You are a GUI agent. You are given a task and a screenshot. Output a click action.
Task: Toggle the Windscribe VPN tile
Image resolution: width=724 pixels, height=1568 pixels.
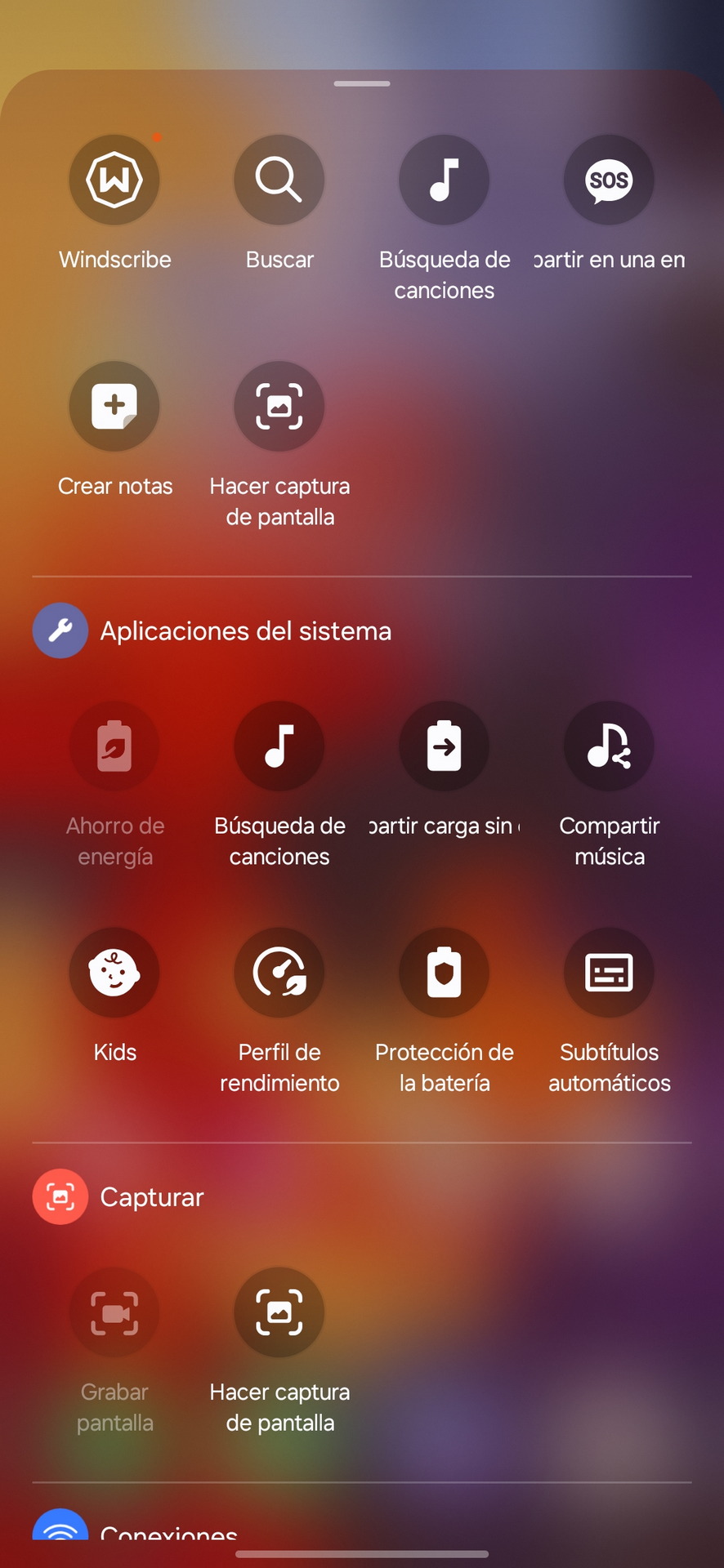click(114, 180)
